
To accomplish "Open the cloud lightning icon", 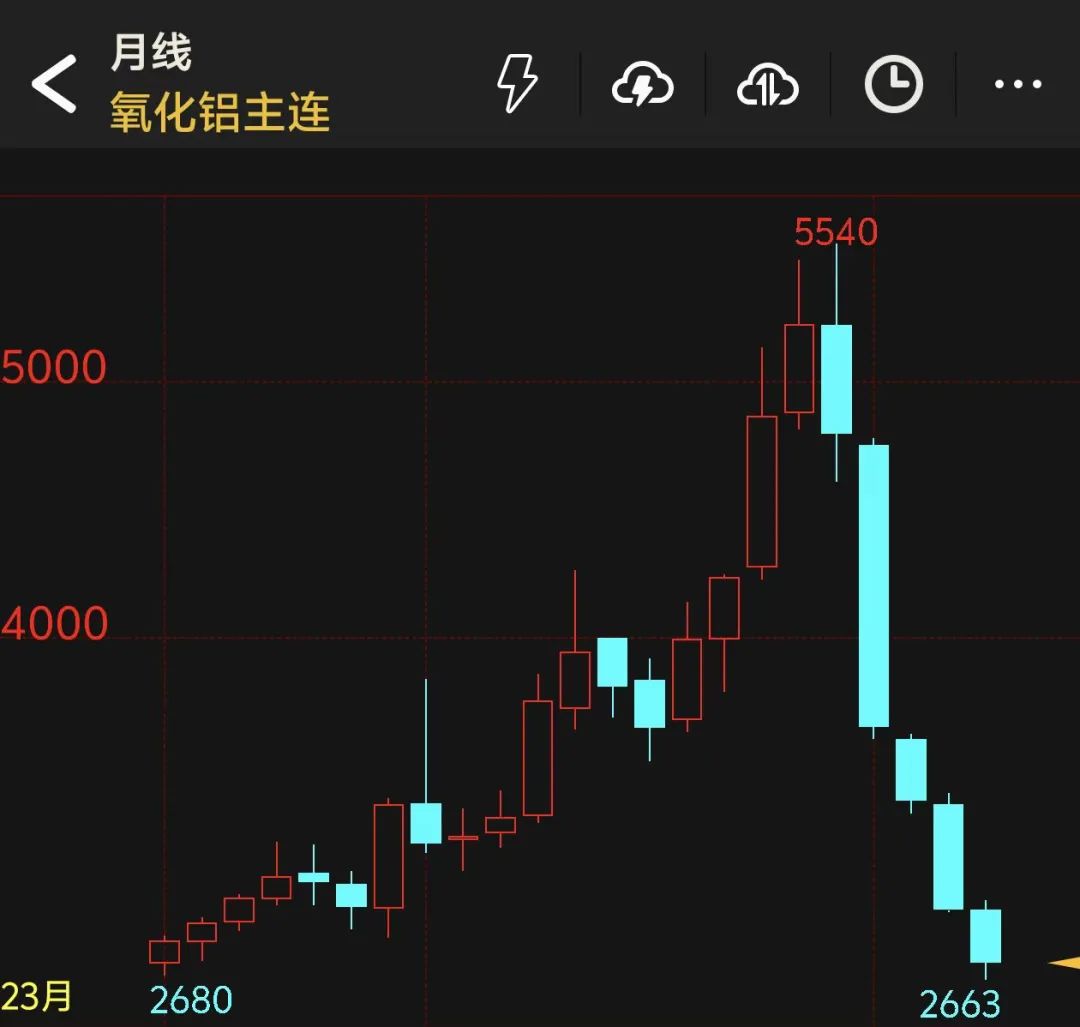I will point(642,85).
